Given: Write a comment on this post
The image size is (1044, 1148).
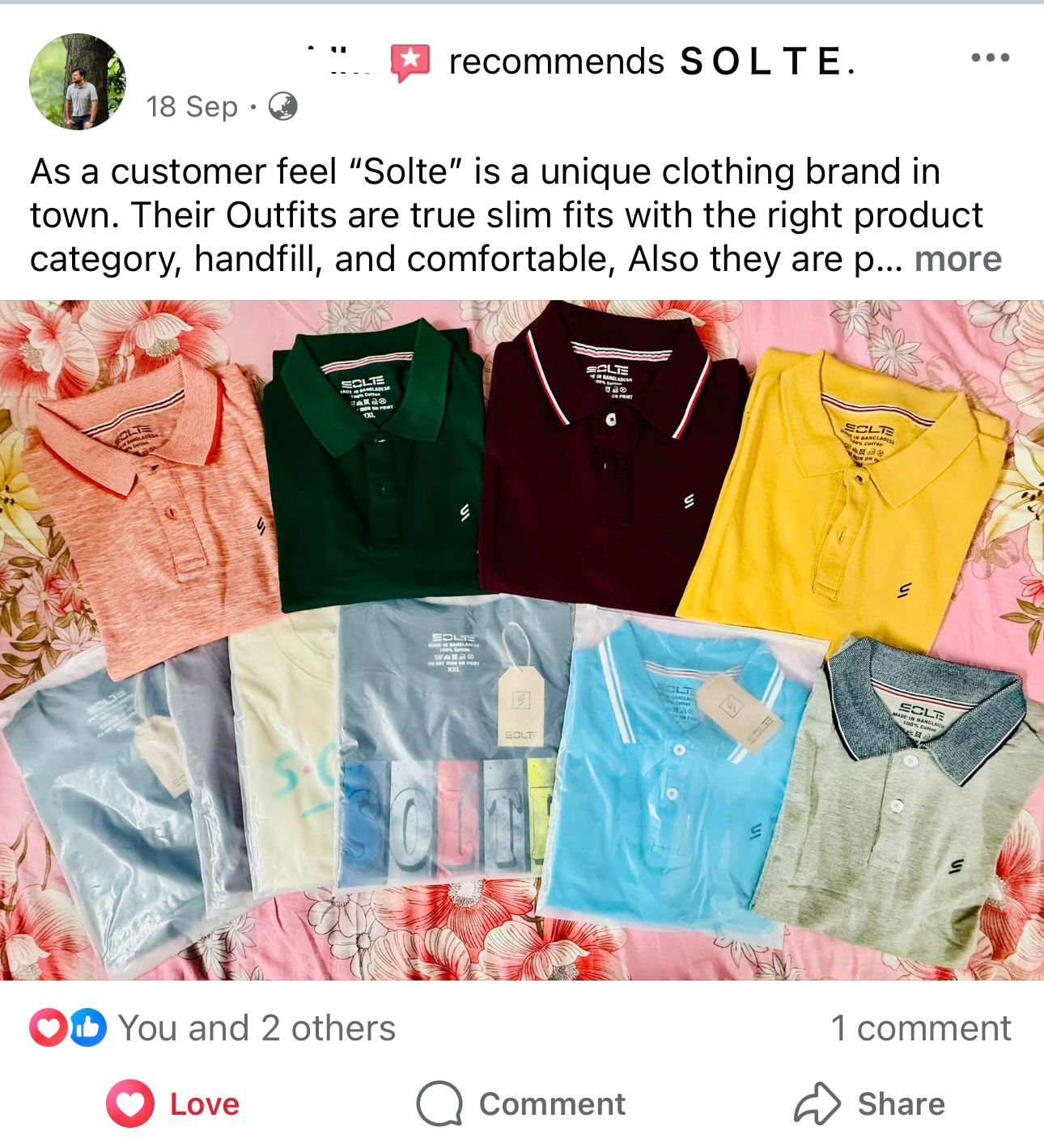Looking at the screenshot, I should (x=522, y=1104).
